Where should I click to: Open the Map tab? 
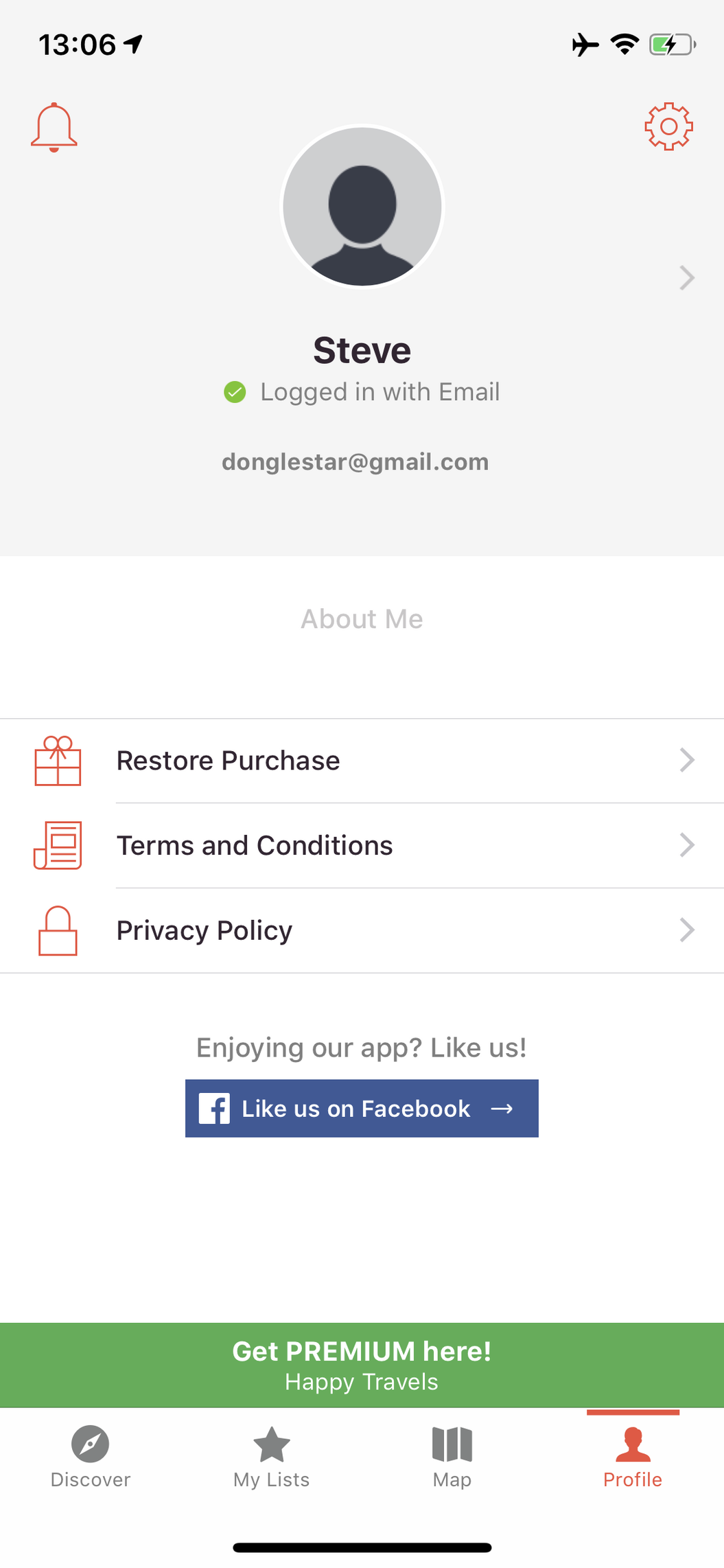click(452, 1457)
